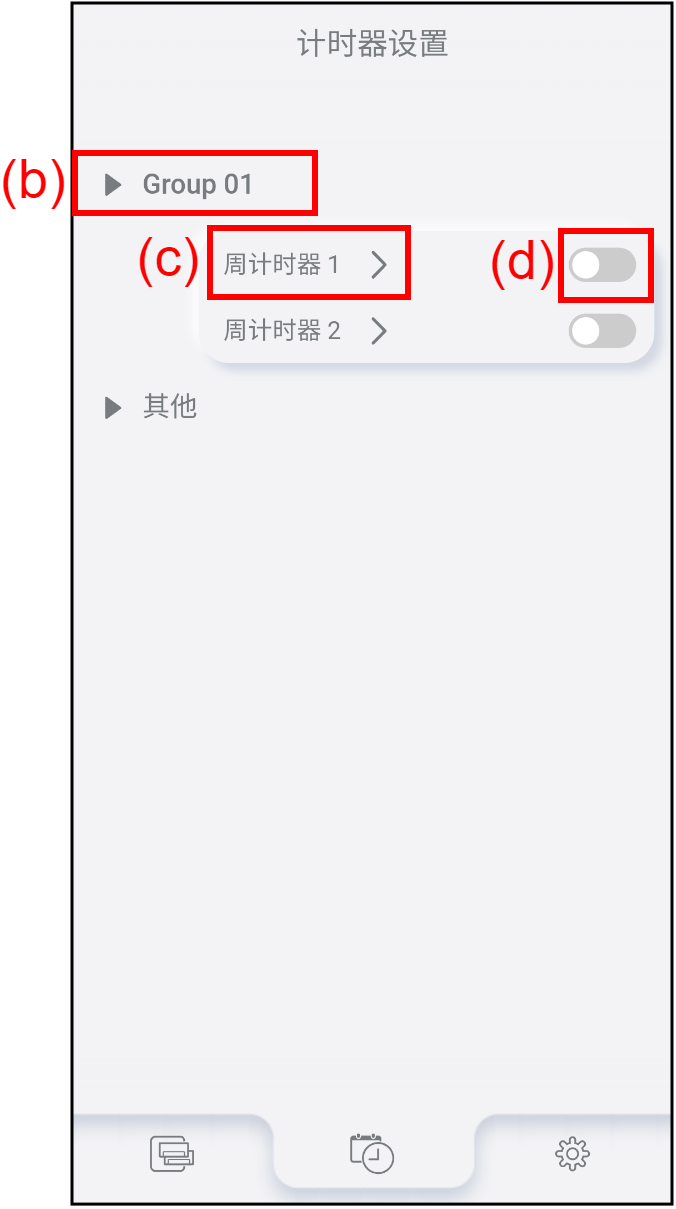Switch to the devices tab
Viewport: 676px width, 1209px height.
(x=171, y=1154)
